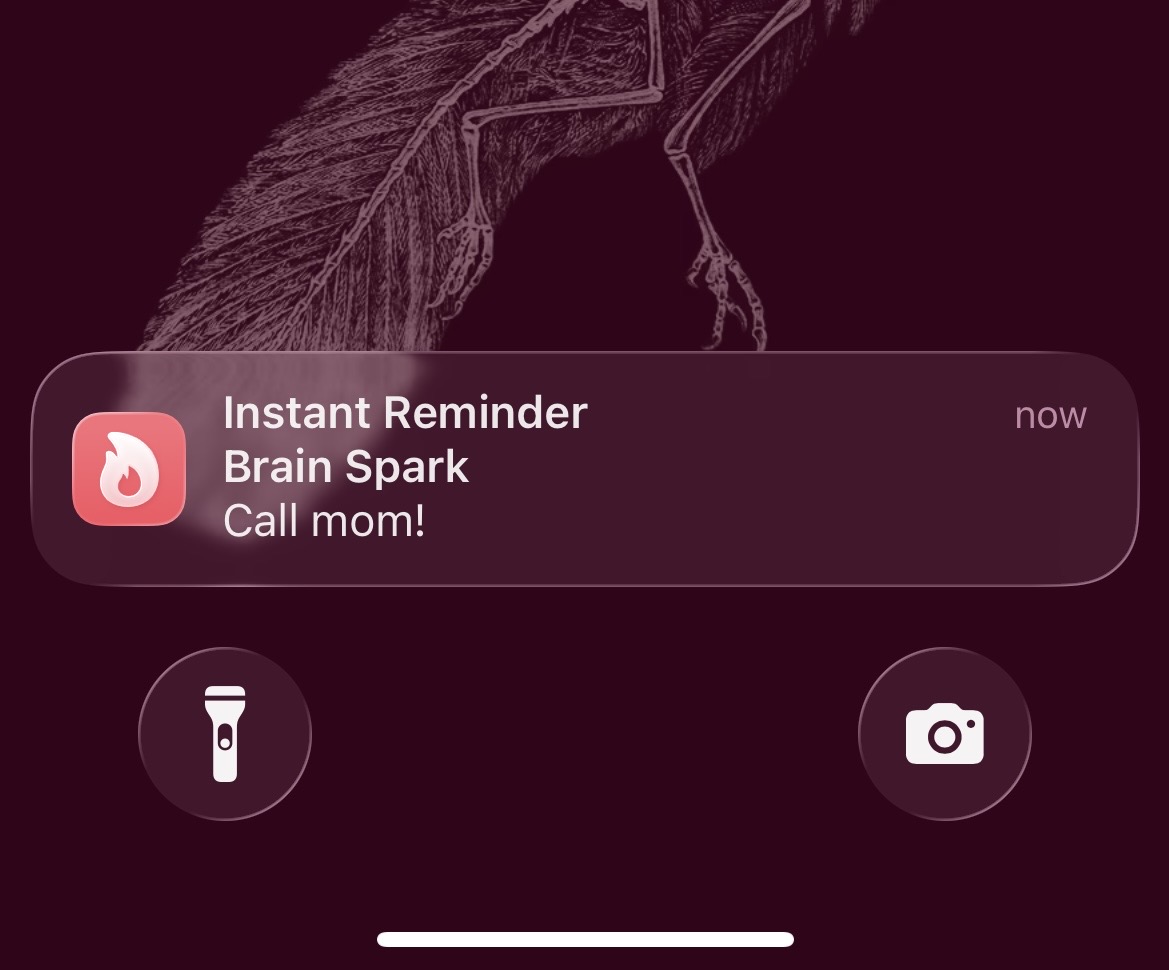Image resolution: width=1169 pixels, height=970 pixels.
Task: Open the camera from lock screen
Action: [x=944, y=734]
